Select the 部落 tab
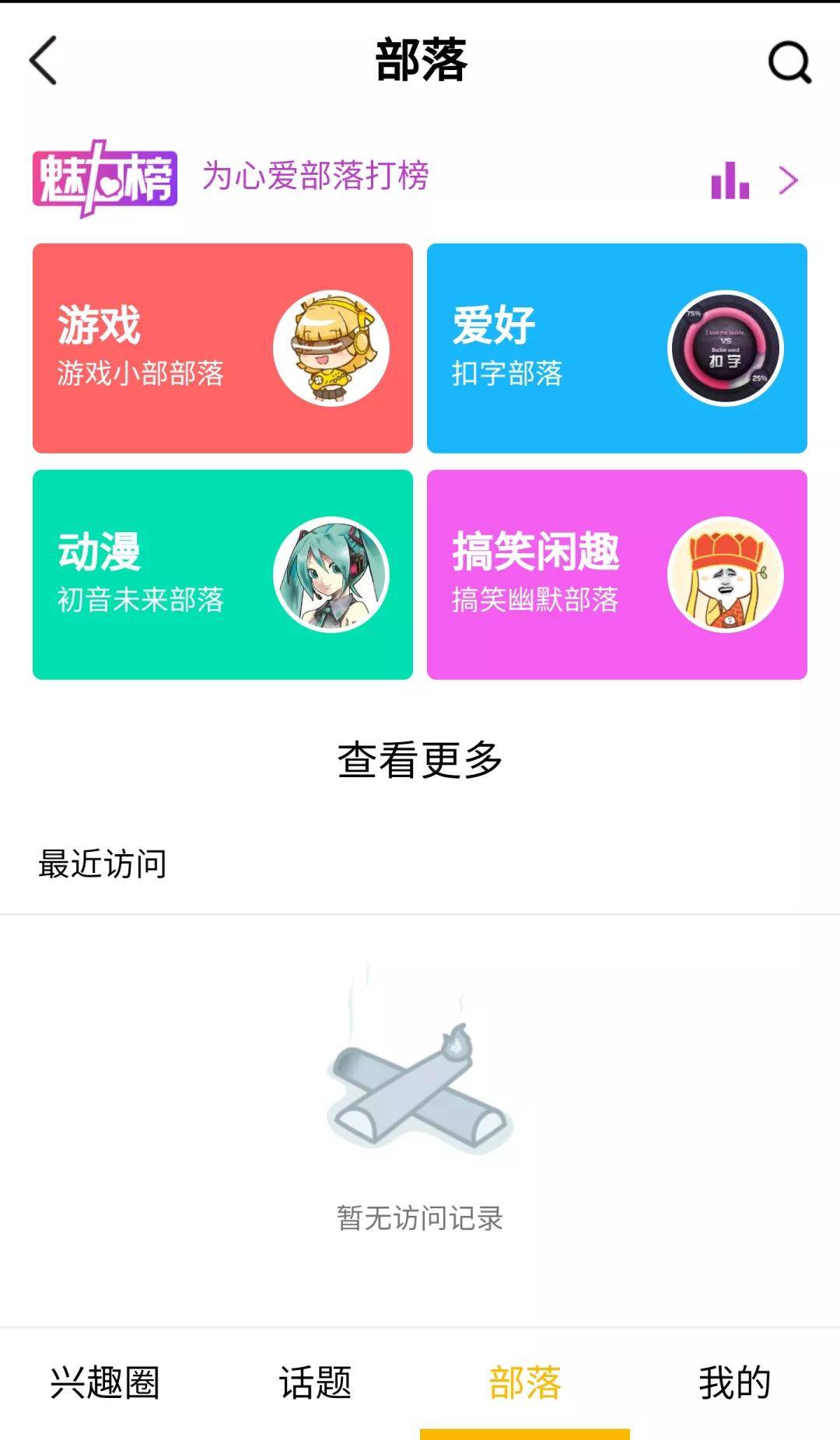The image size is (840, 1440). pyautogui.click(x=525, y=1383)
